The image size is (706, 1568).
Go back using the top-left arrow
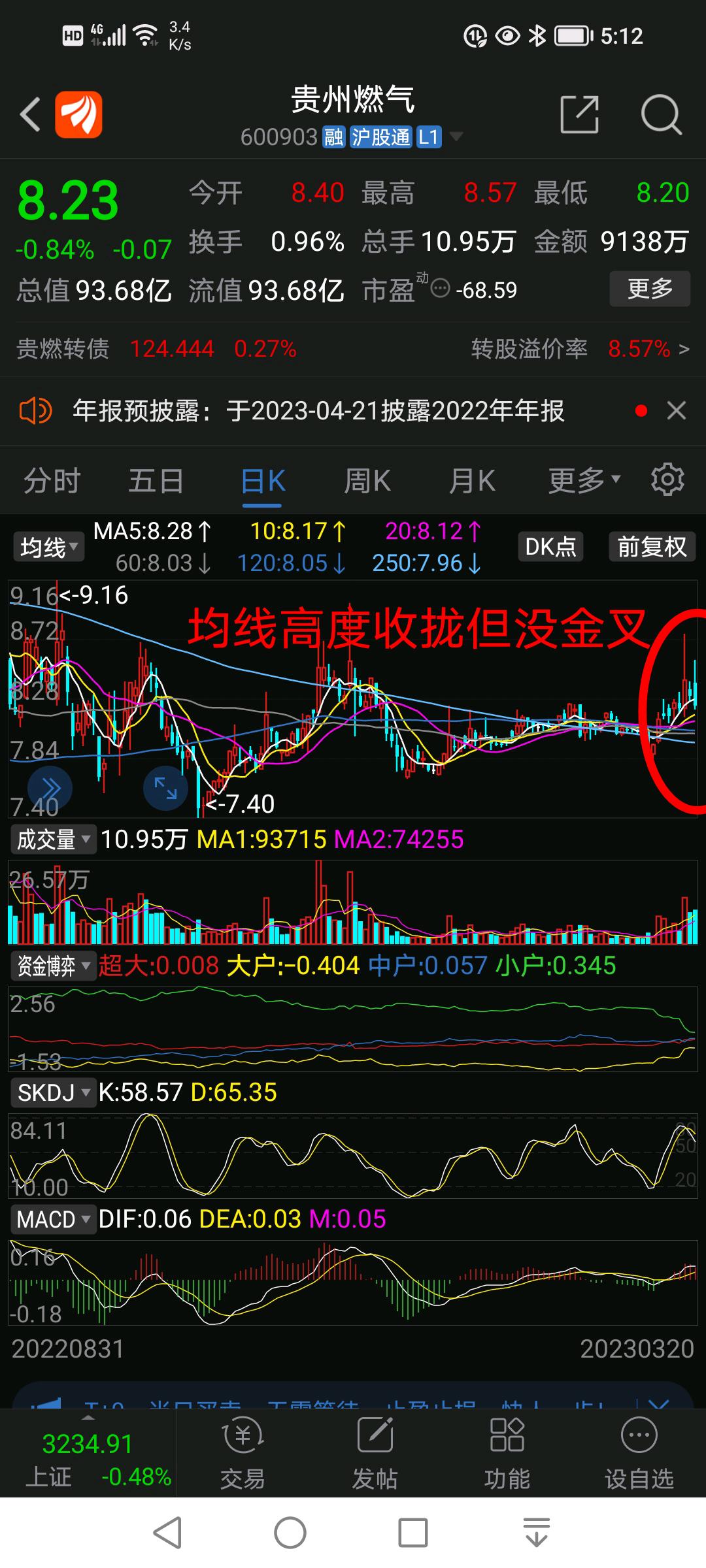(x=30, y=115)
